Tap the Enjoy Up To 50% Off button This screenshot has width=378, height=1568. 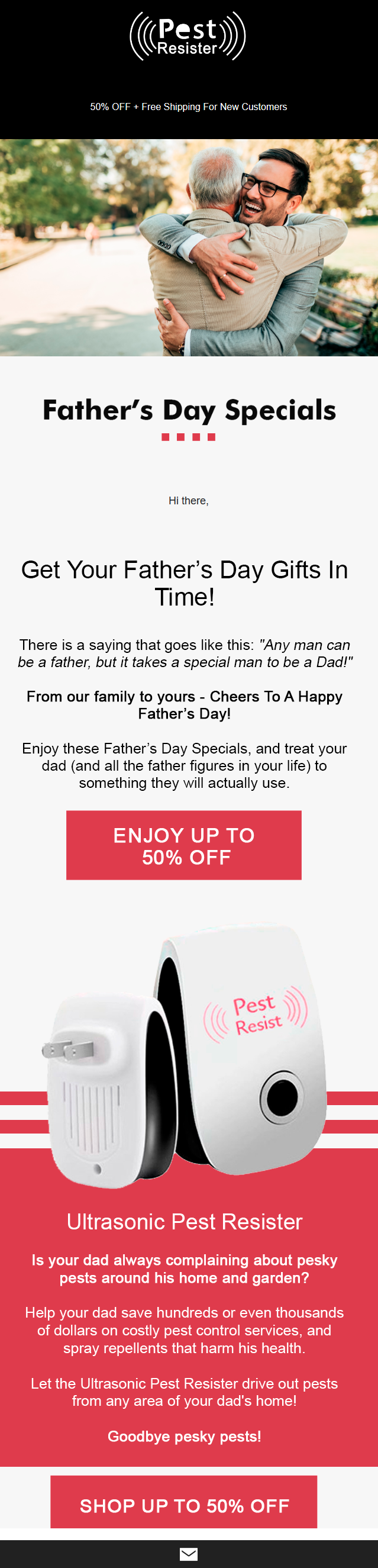[x=184, y=845]
